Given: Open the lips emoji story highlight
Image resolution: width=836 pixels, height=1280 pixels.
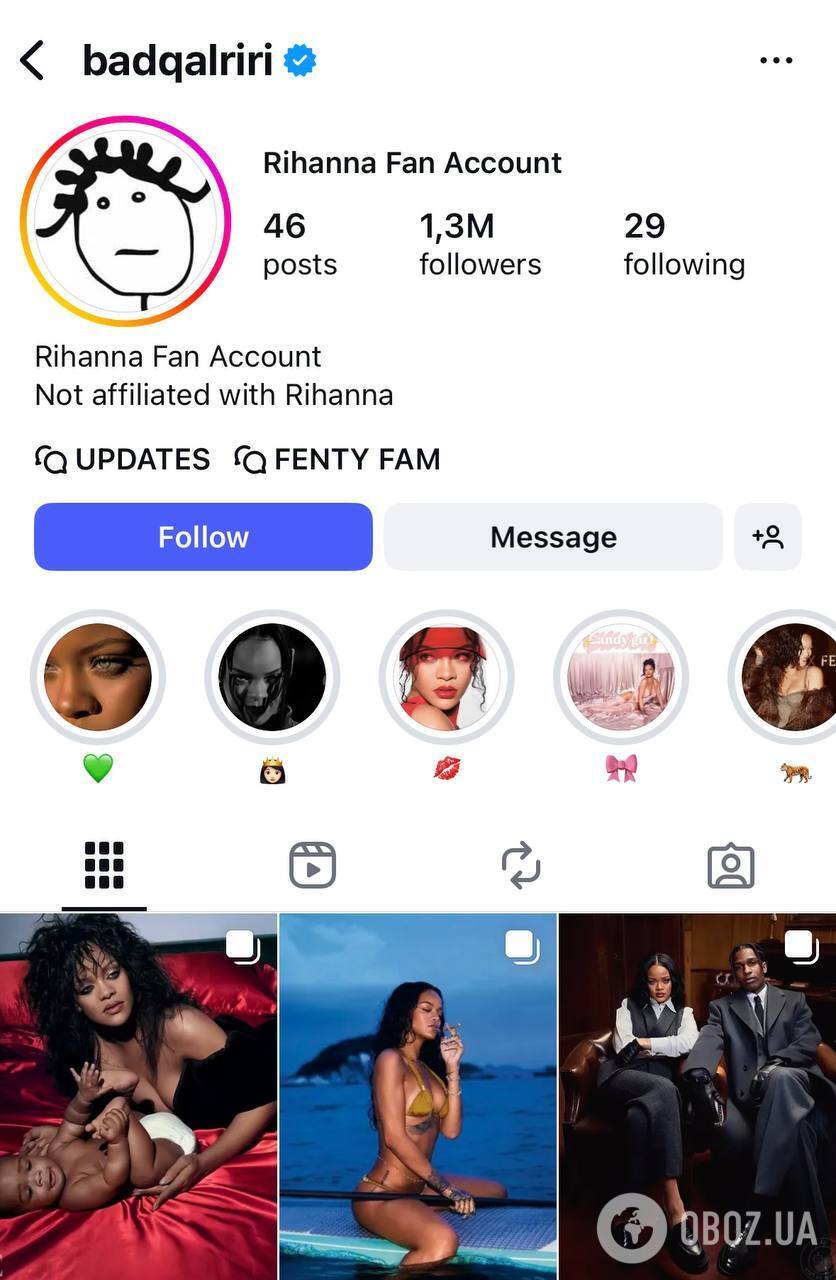Looking at the screenshot, I should point(446,677).
